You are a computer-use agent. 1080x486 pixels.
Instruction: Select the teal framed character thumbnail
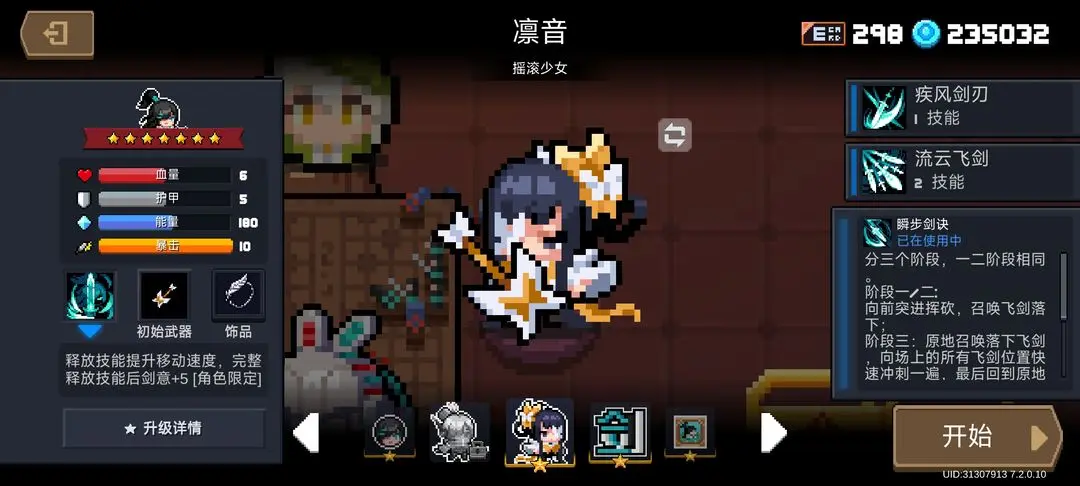click(690, 433)
